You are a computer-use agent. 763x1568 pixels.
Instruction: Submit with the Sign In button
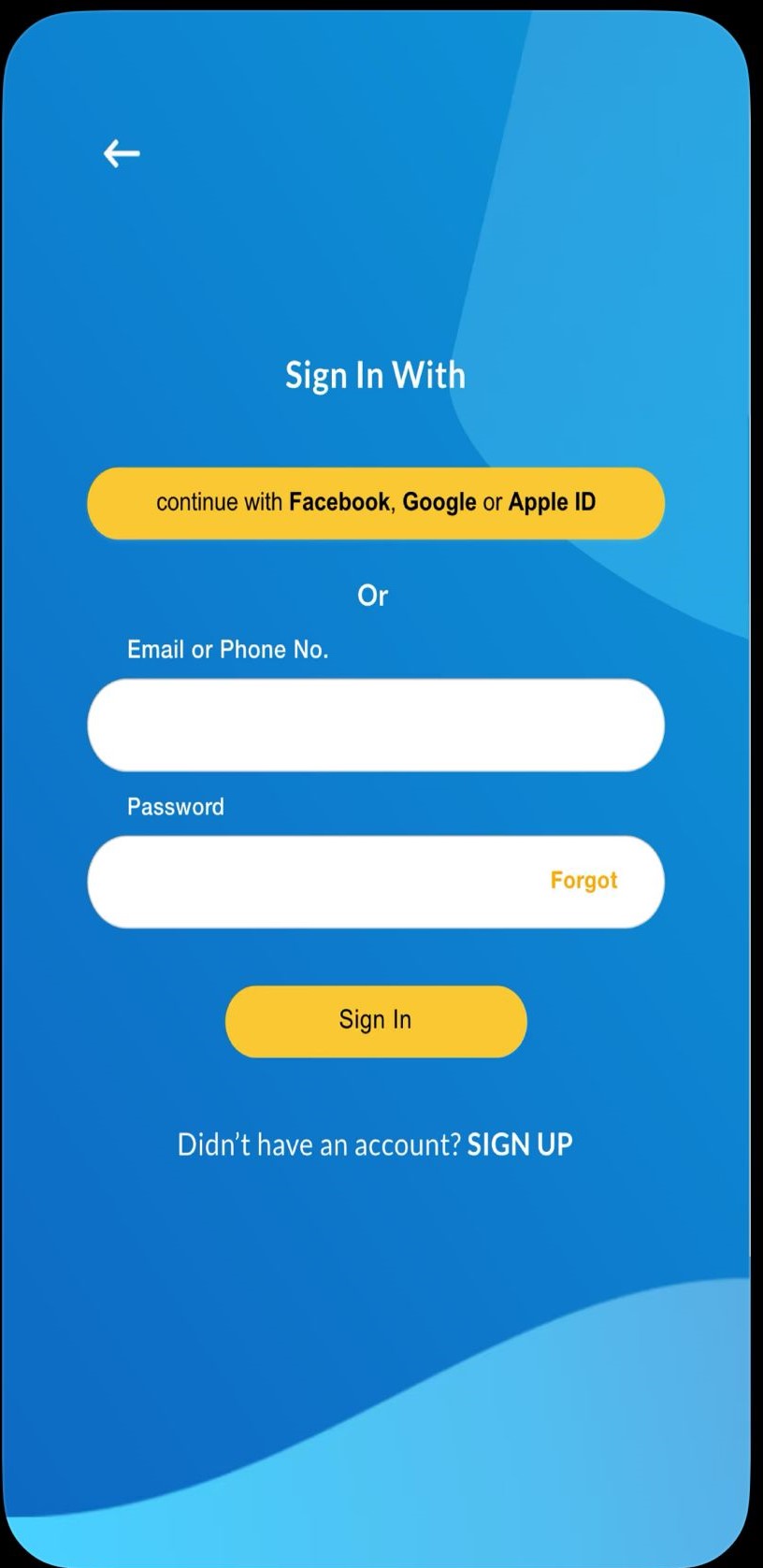click(376, 1021)
